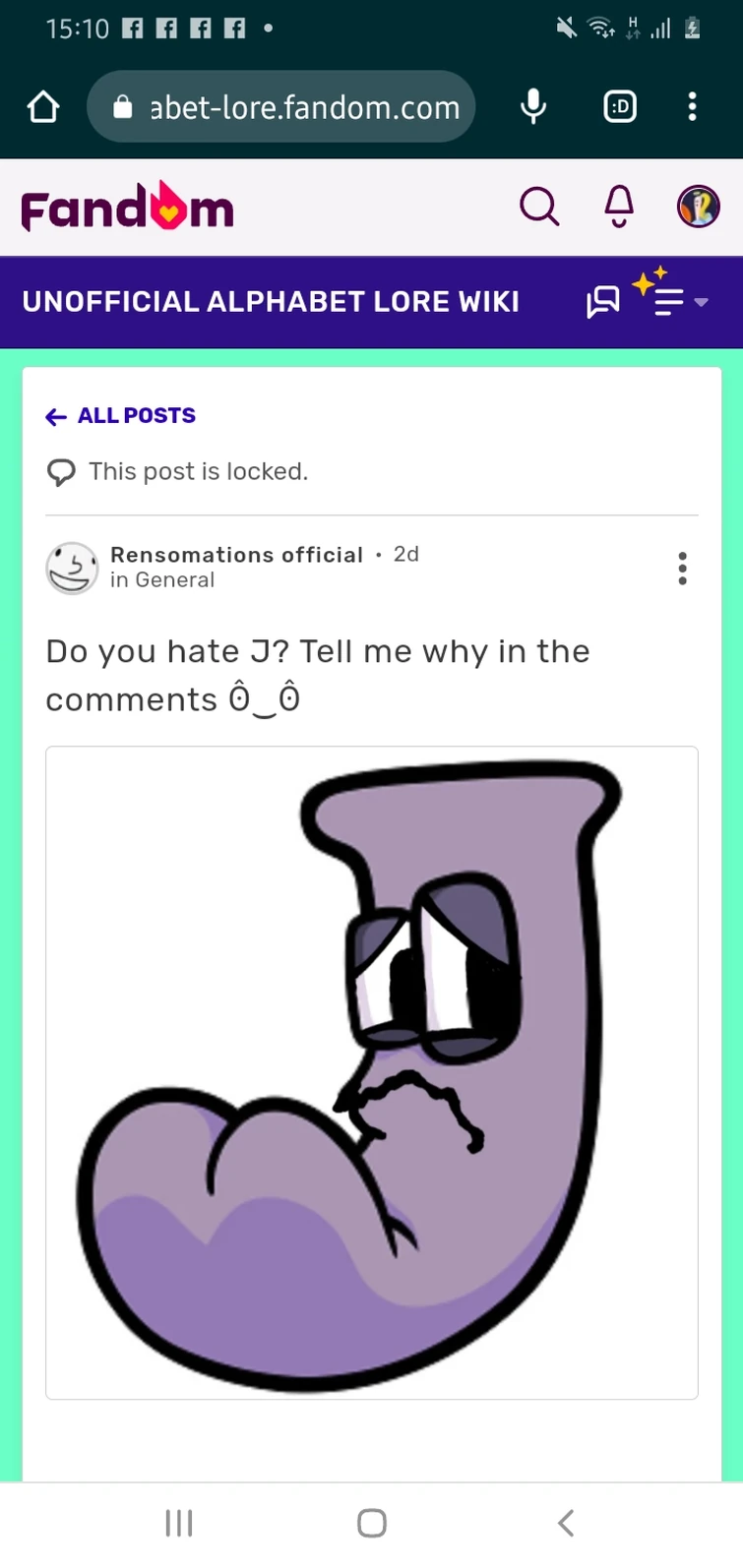Go back via ALL POSTS link
This screenshot has width=743, height=1568.
click(x=119, y=415)
